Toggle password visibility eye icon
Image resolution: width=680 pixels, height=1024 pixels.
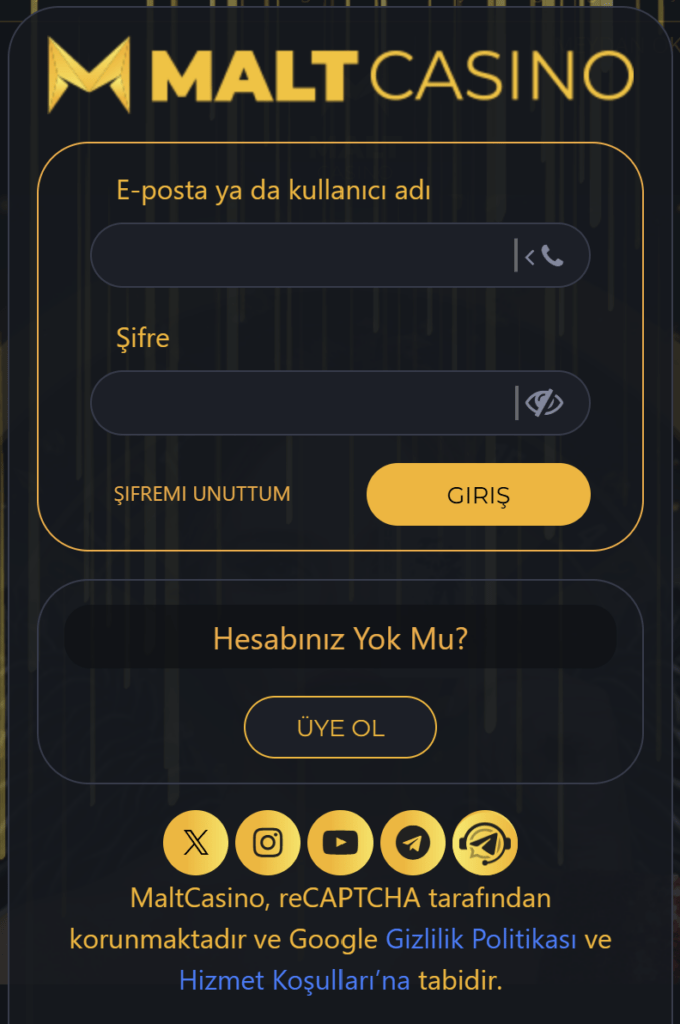coord(545,403)
